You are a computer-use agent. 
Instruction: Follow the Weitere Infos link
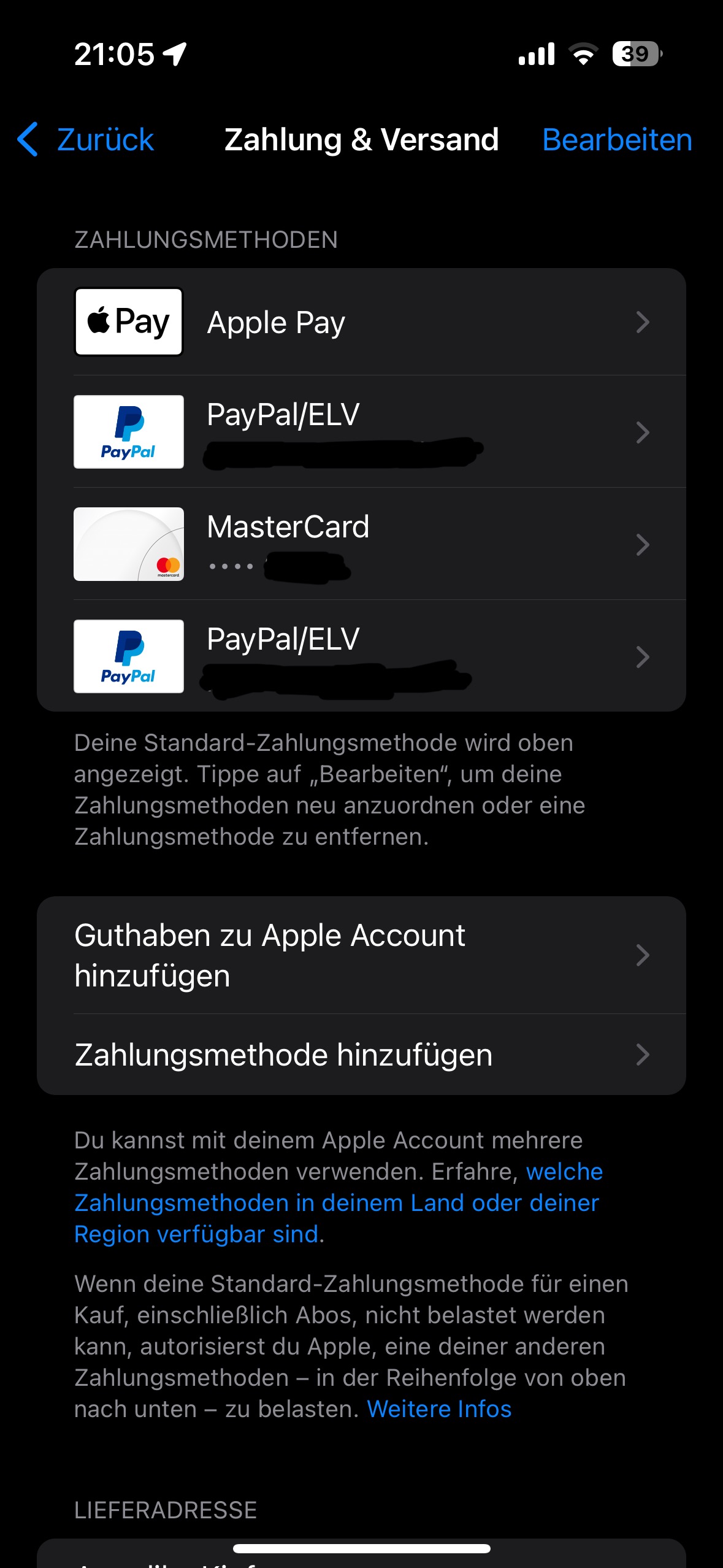pyautogui.click(x=439, y=1409)
